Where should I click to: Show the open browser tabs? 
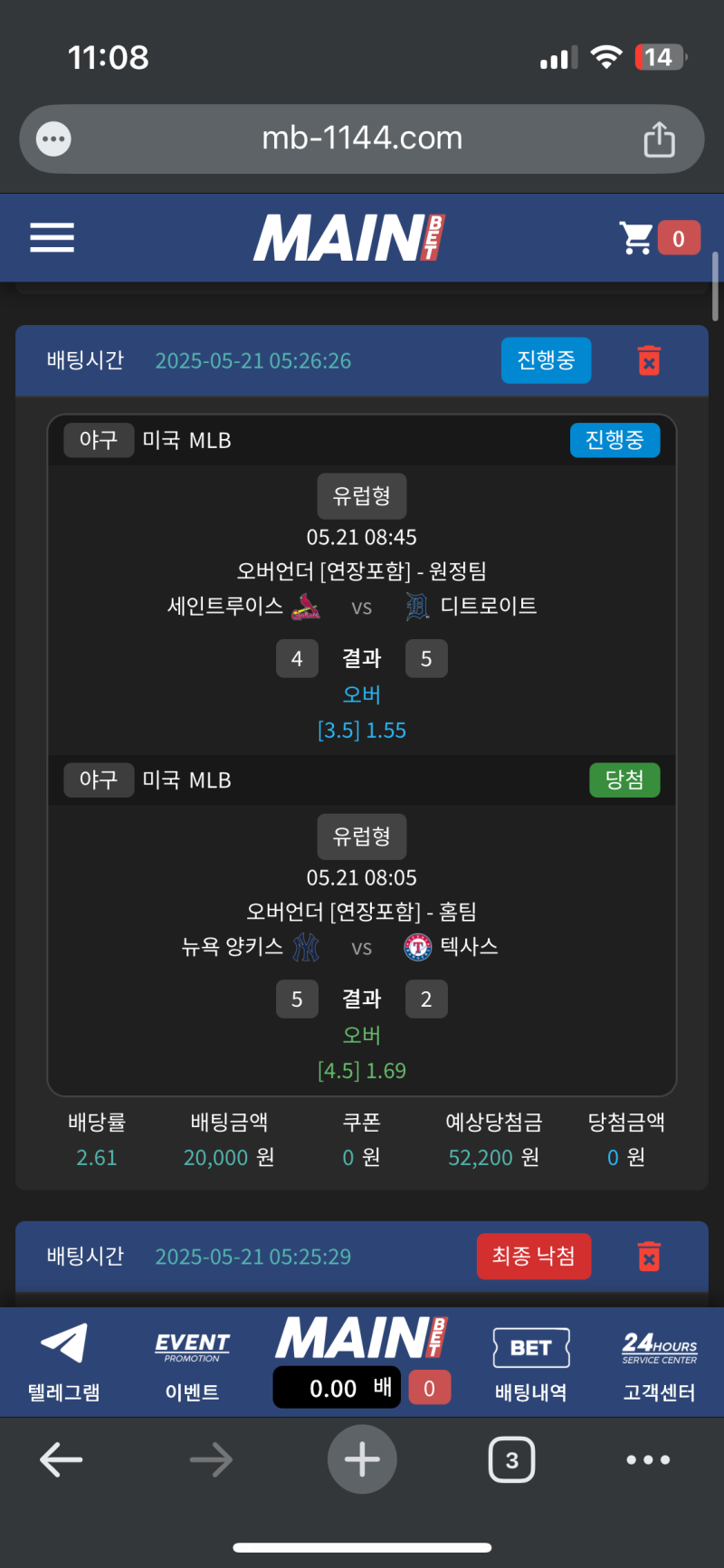click(x=511, y=1459)
